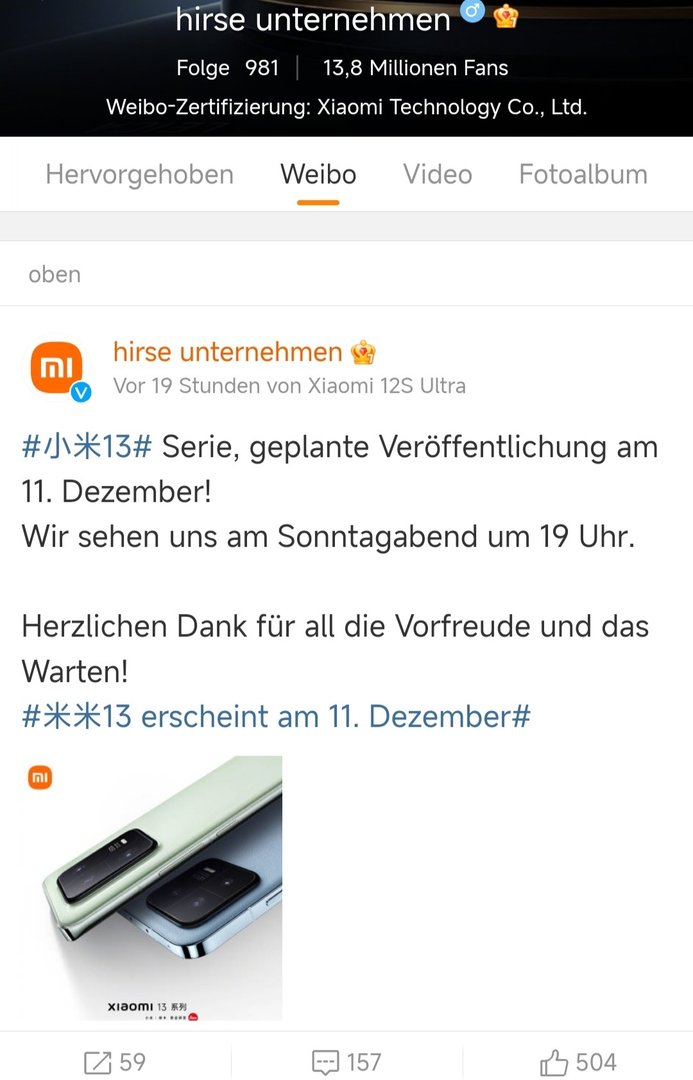
Task: Repost the post with 59 shares
Action: coord(115,1062)
